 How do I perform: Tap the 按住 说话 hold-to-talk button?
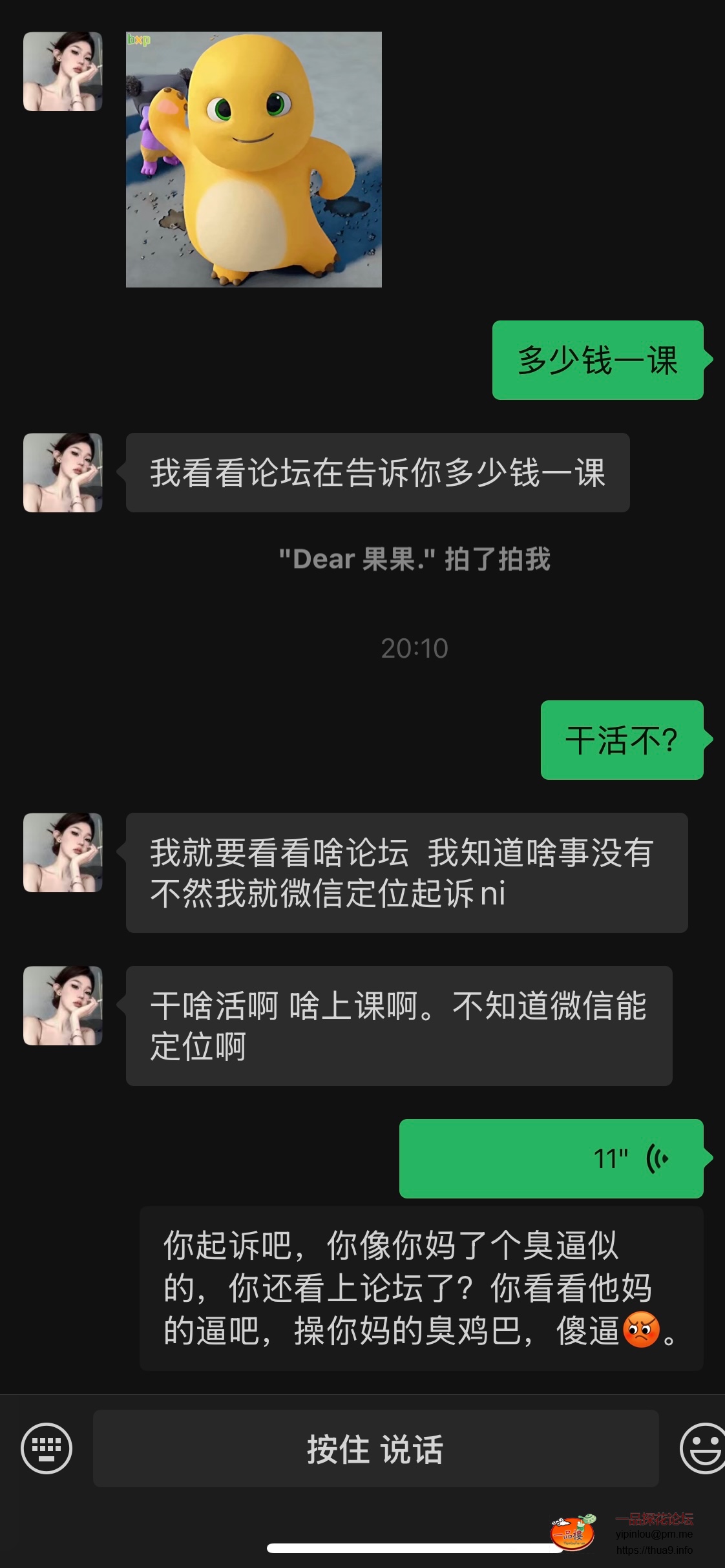point(375,1448)
